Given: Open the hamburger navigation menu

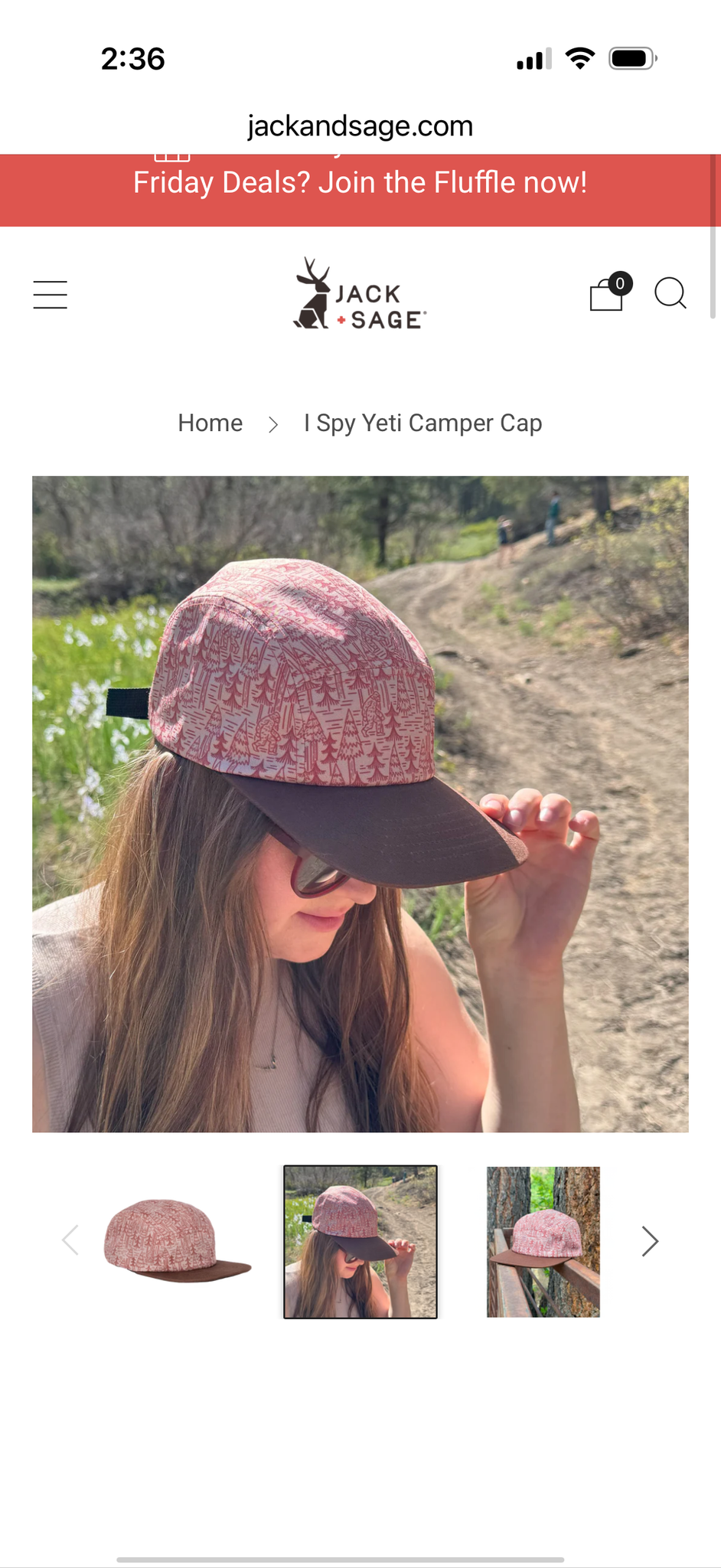Looking at the screenshot, I should pyautogui.click(x=51, y=295).
